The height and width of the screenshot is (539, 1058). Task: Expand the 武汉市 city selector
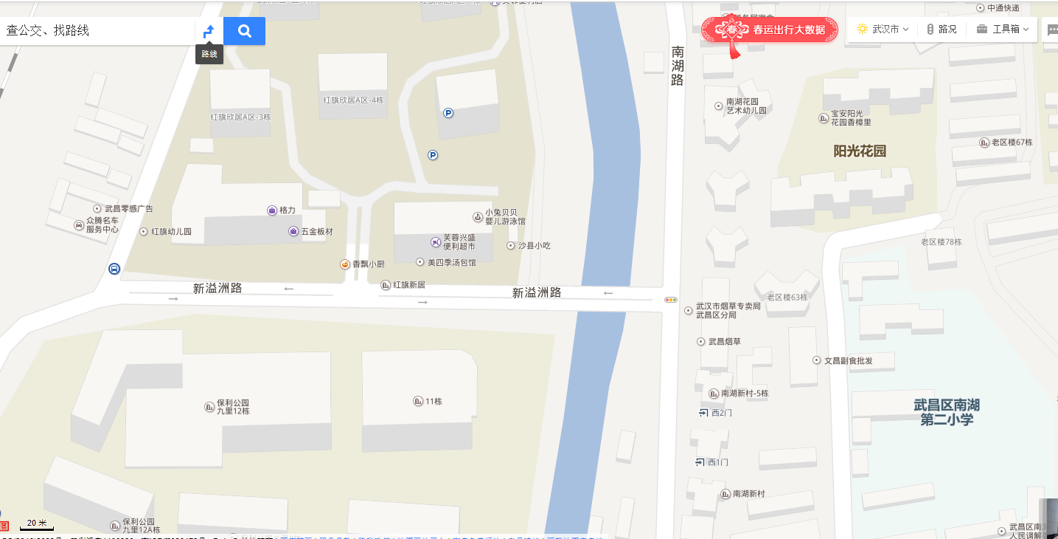coord(883,30)
